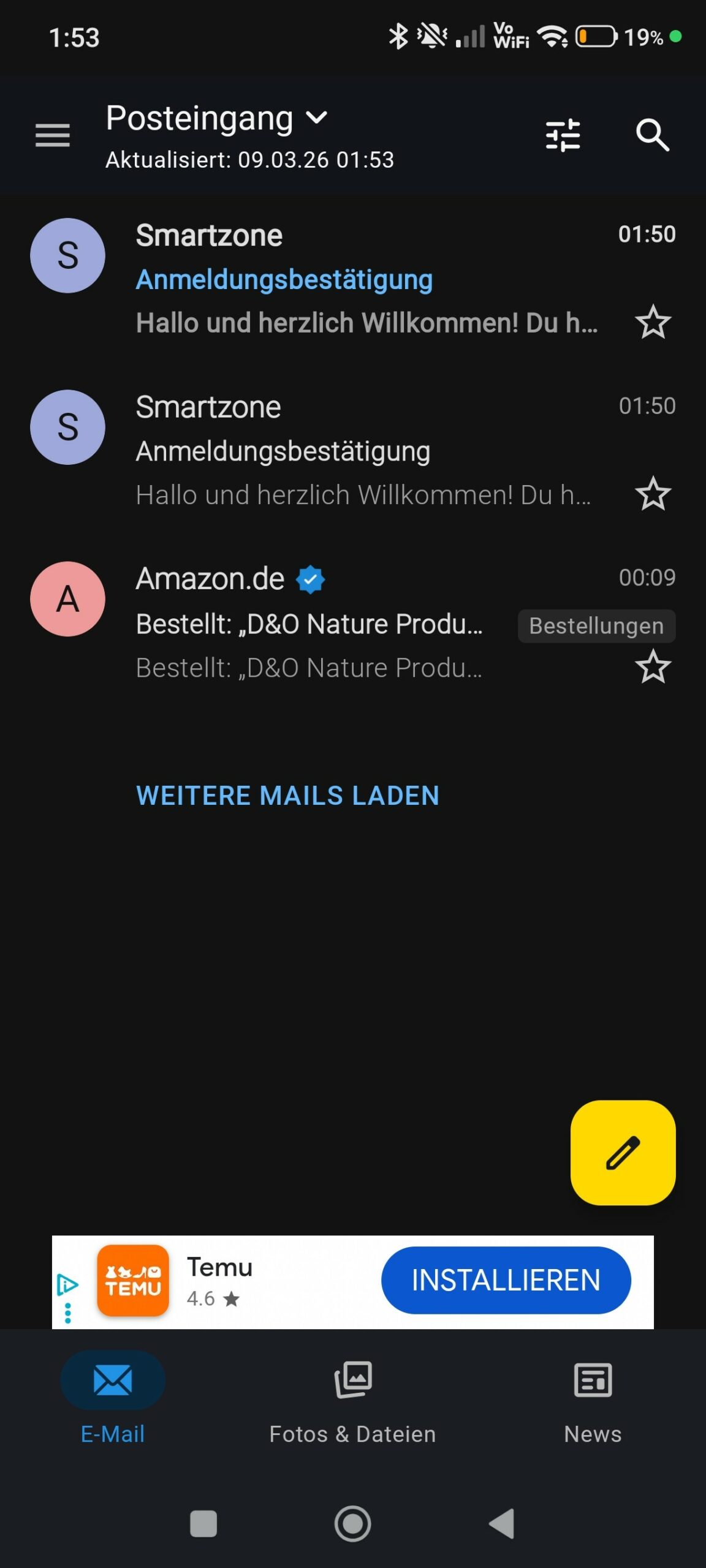The height and width of the screenshot is (1568, 706).
Task: Load more mails via Weitere Mails laden
Action: 287,796
